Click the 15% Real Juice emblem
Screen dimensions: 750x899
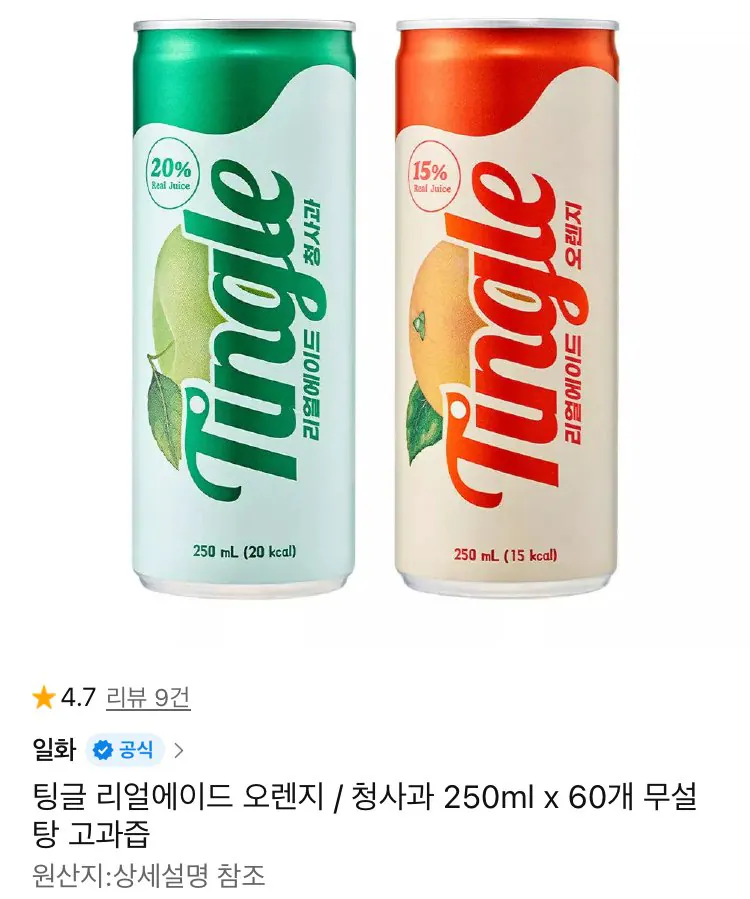(x=435, y=176)
